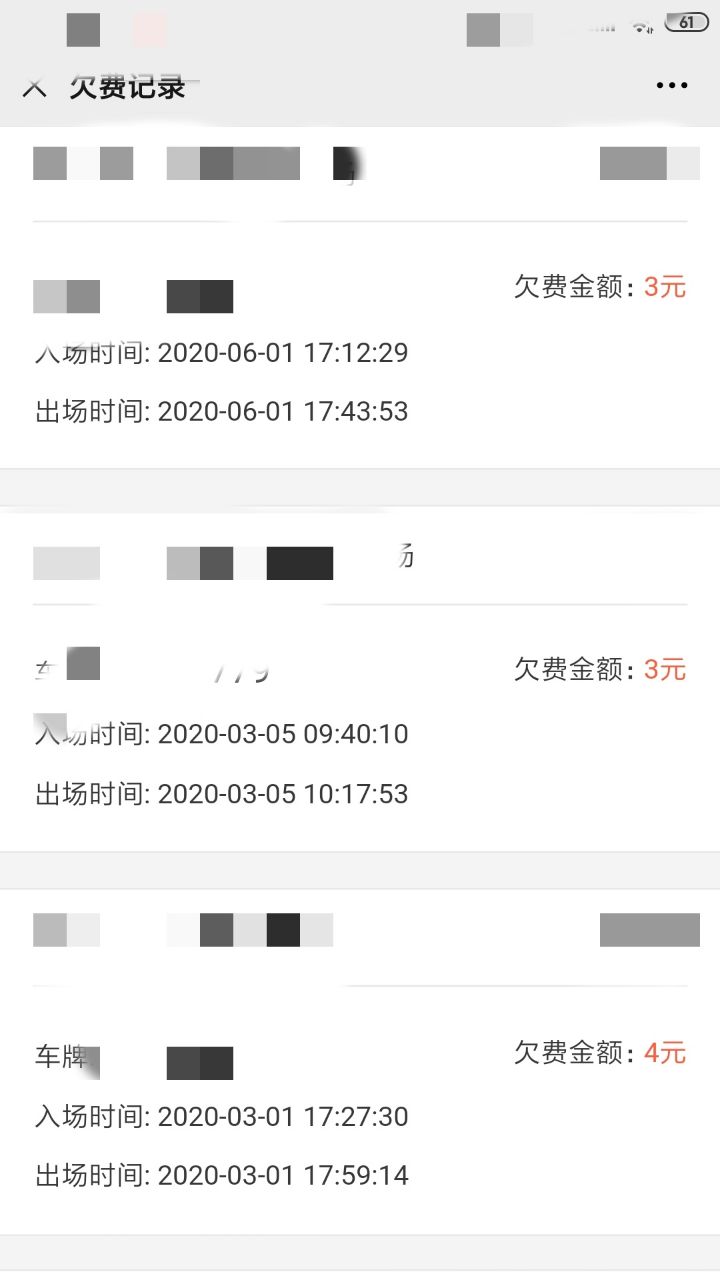The width and height of the screenshot is (720, 1280).
Task: Close the 欠费记录 page
Action: coord(35,87)
